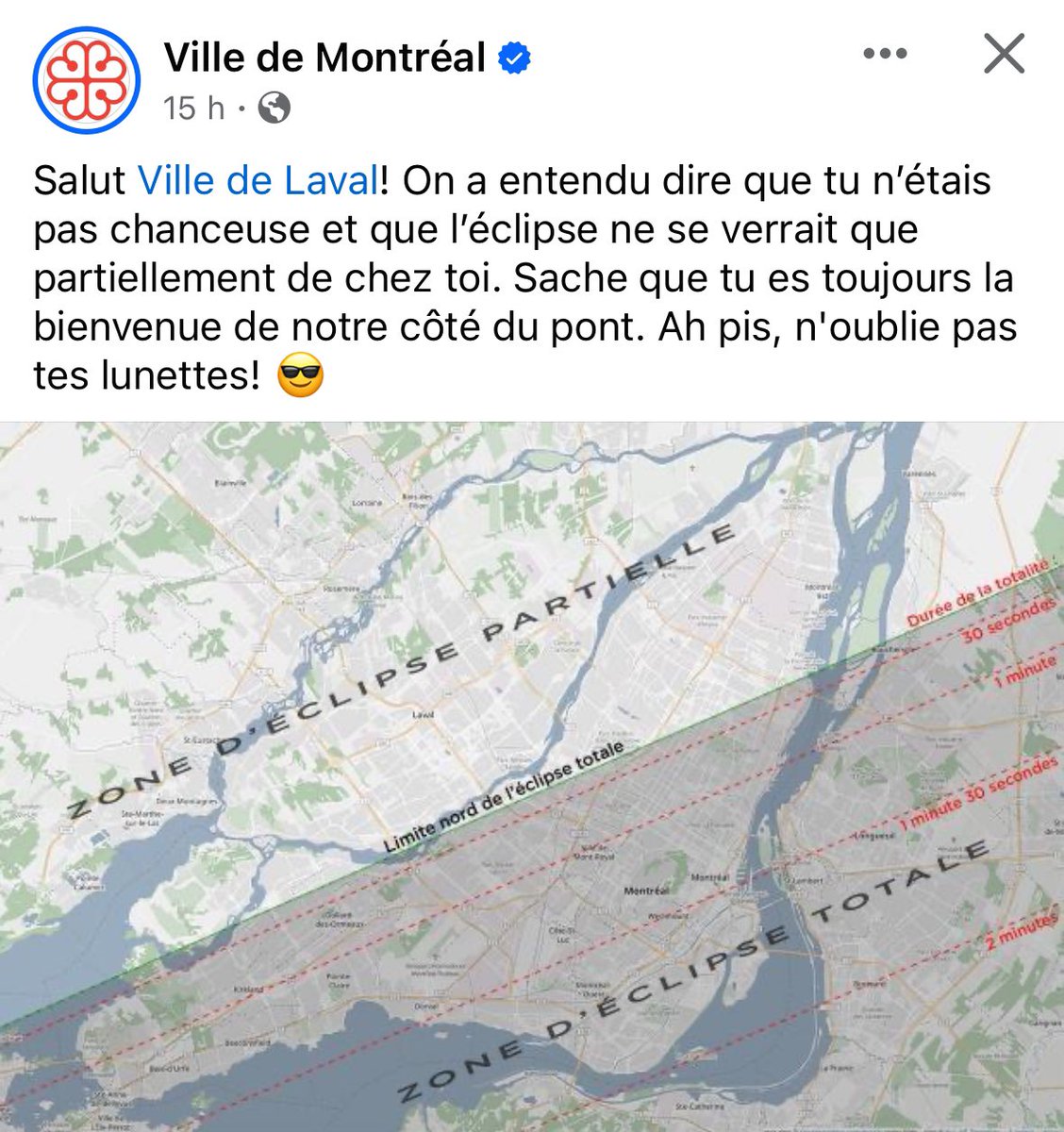Screen dimensions: 1064x1132
Task: Tap the 15 h post timestamp
Action: point(193,108)
